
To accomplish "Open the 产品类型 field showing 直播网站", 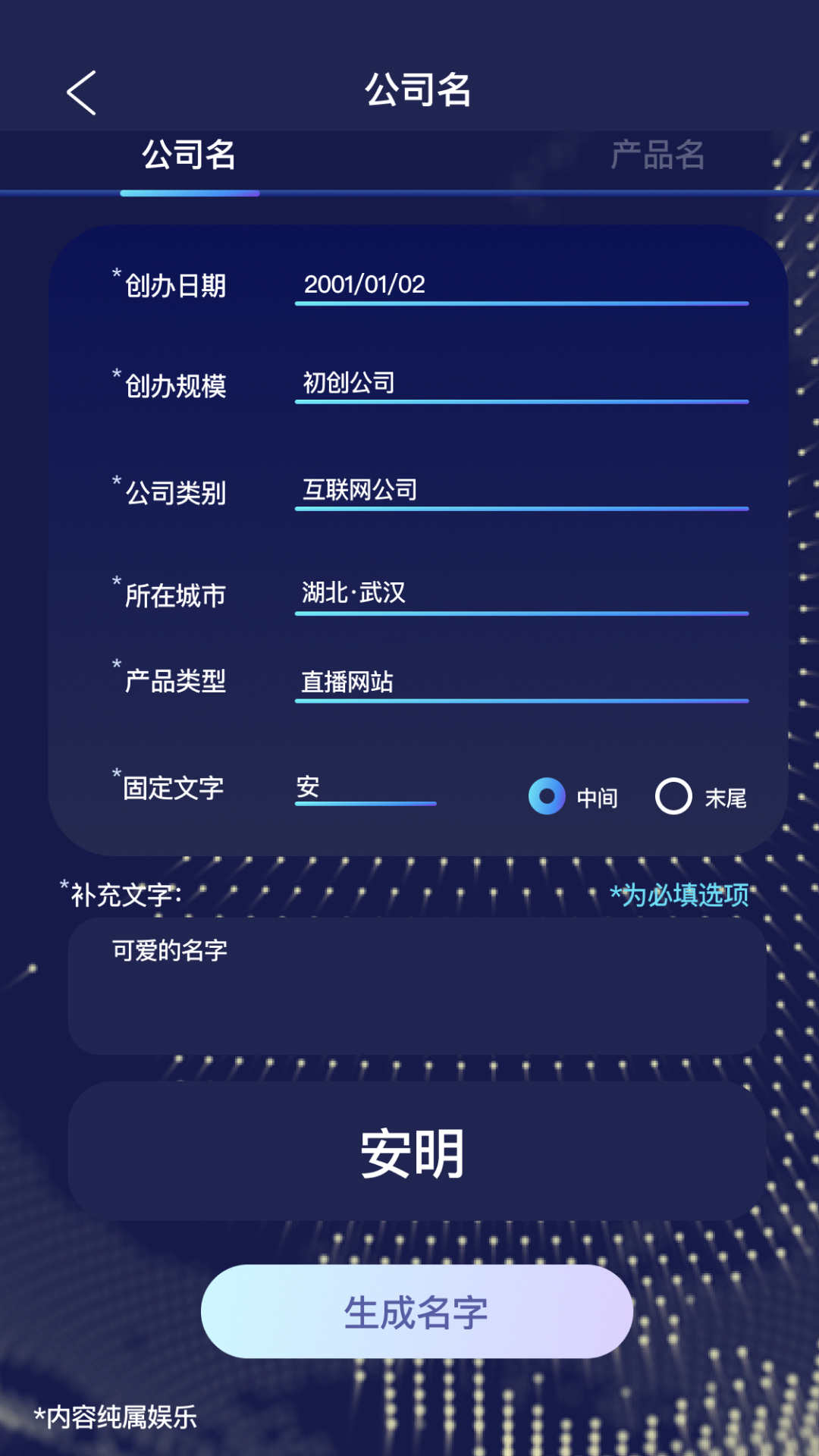I will (x=521, y=682).
